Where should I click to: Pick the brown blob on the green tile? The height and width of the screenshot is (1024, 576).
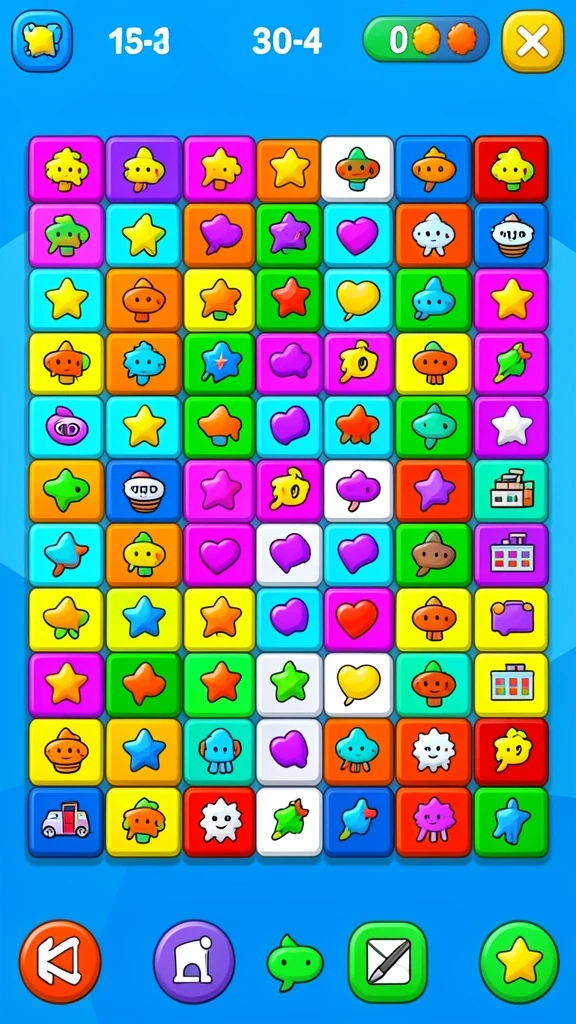(x=434, y=555)
